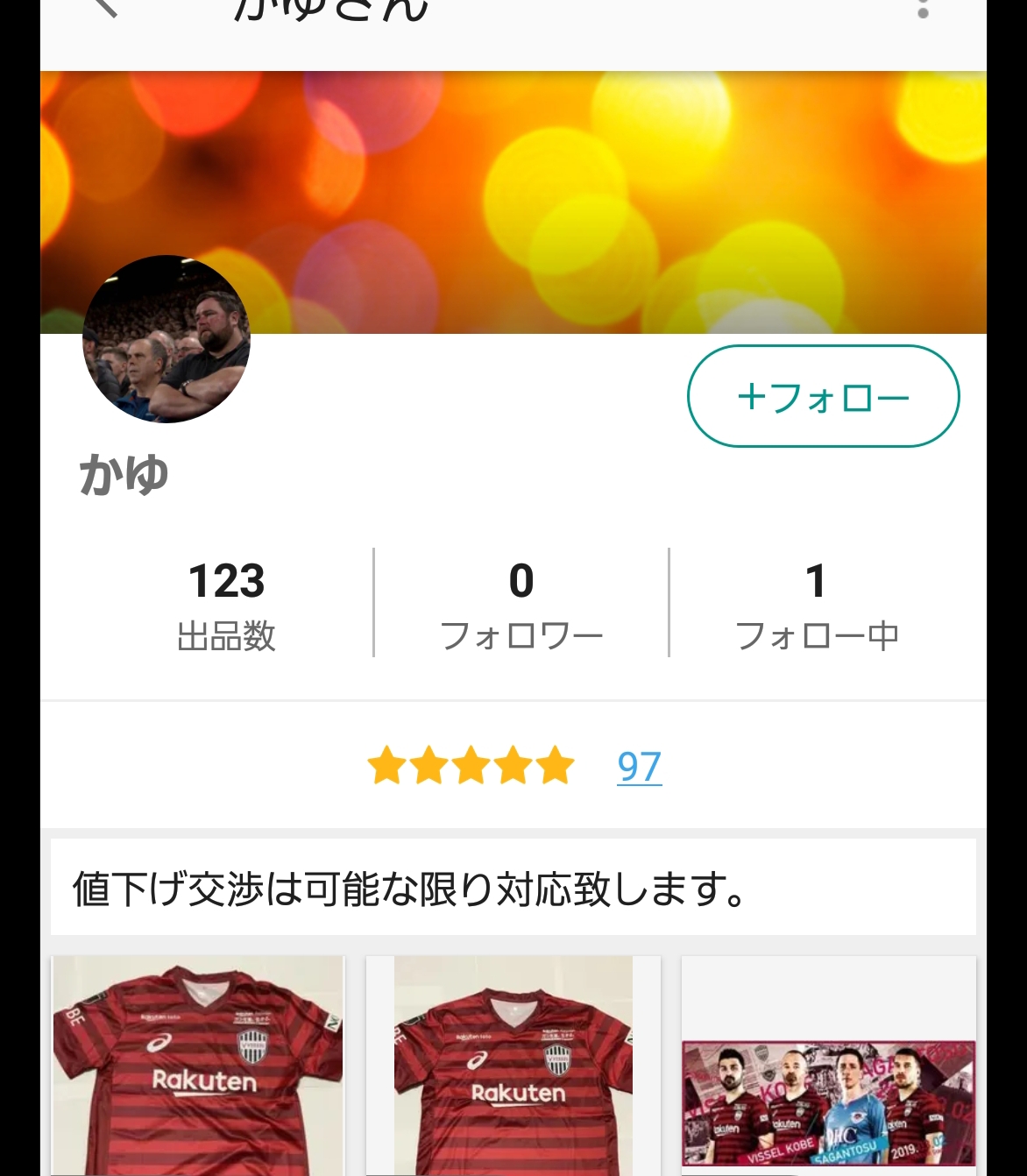Open the second Rakuten jersey listing
The width and height of the screenshot is (1027, 1176).
513,1066
